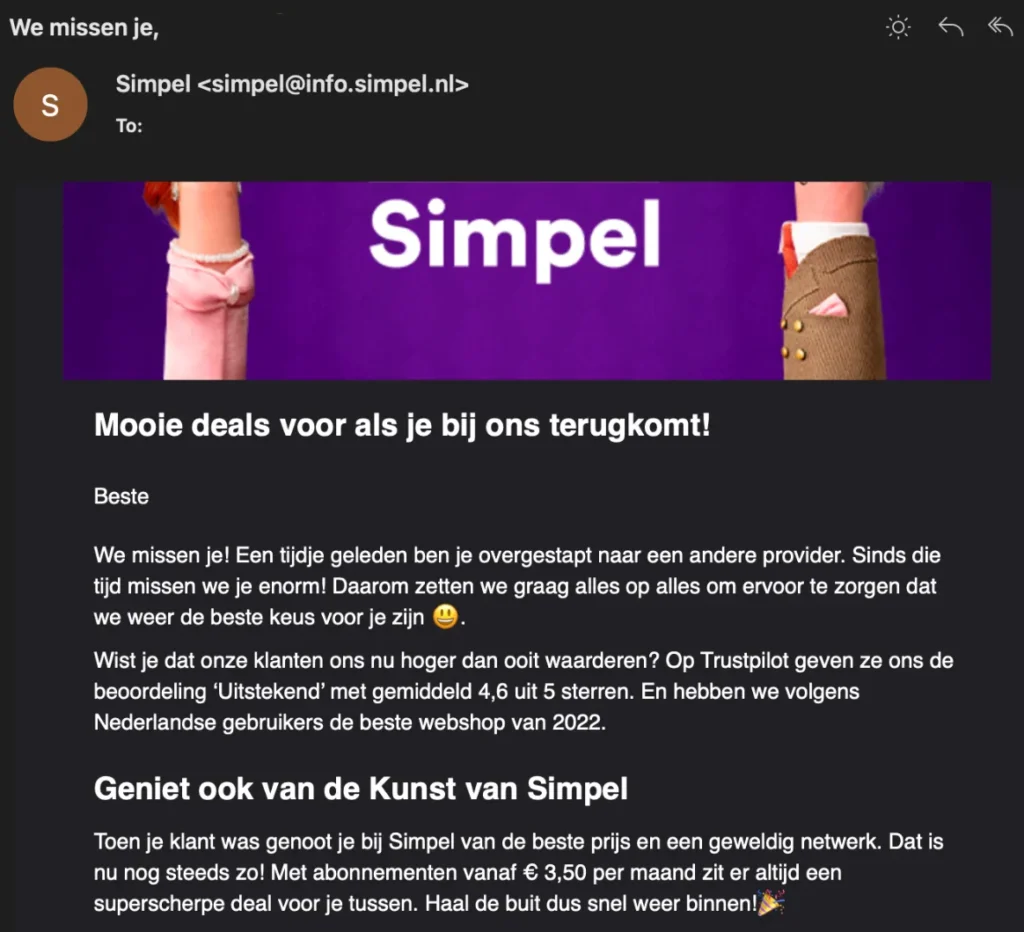Open the sender avatar for Simpel
This screenshot has width=1024, height=932.
50,105
